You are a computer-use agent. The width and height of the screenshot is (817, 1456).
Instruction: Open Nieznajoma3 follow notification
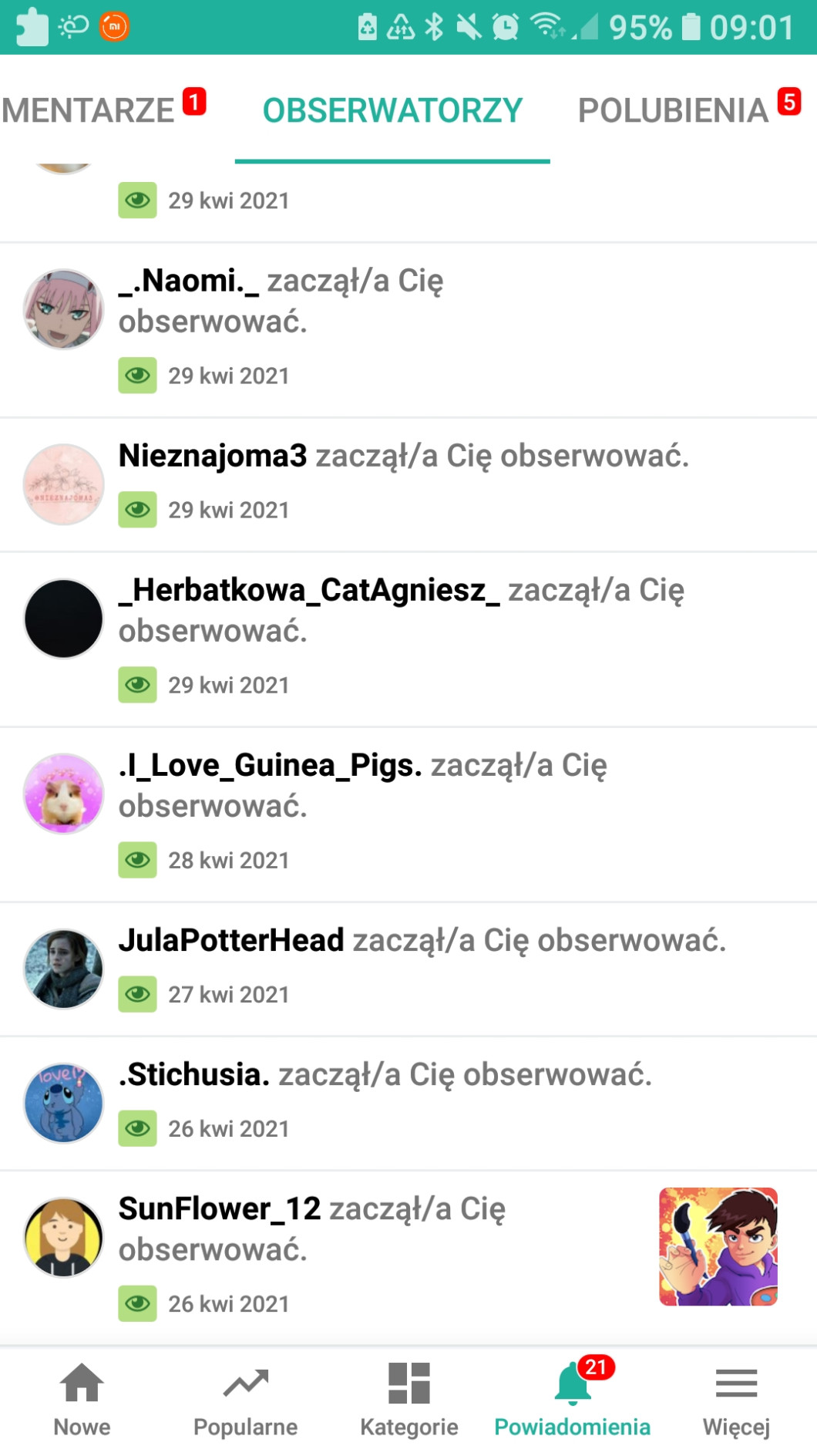tap(408, 485)
